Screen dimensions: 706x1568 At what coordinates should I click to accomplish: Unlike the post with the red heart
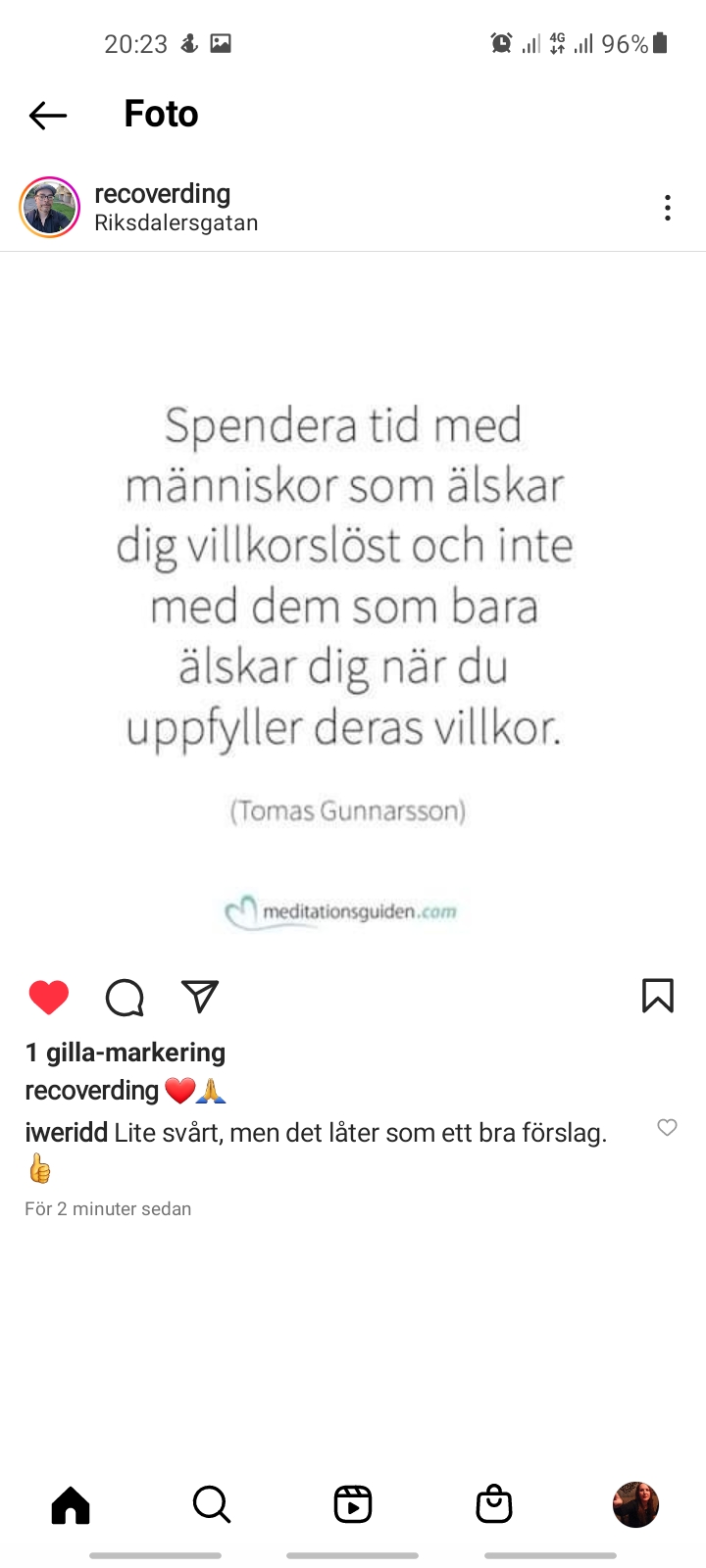pos(49,997)
